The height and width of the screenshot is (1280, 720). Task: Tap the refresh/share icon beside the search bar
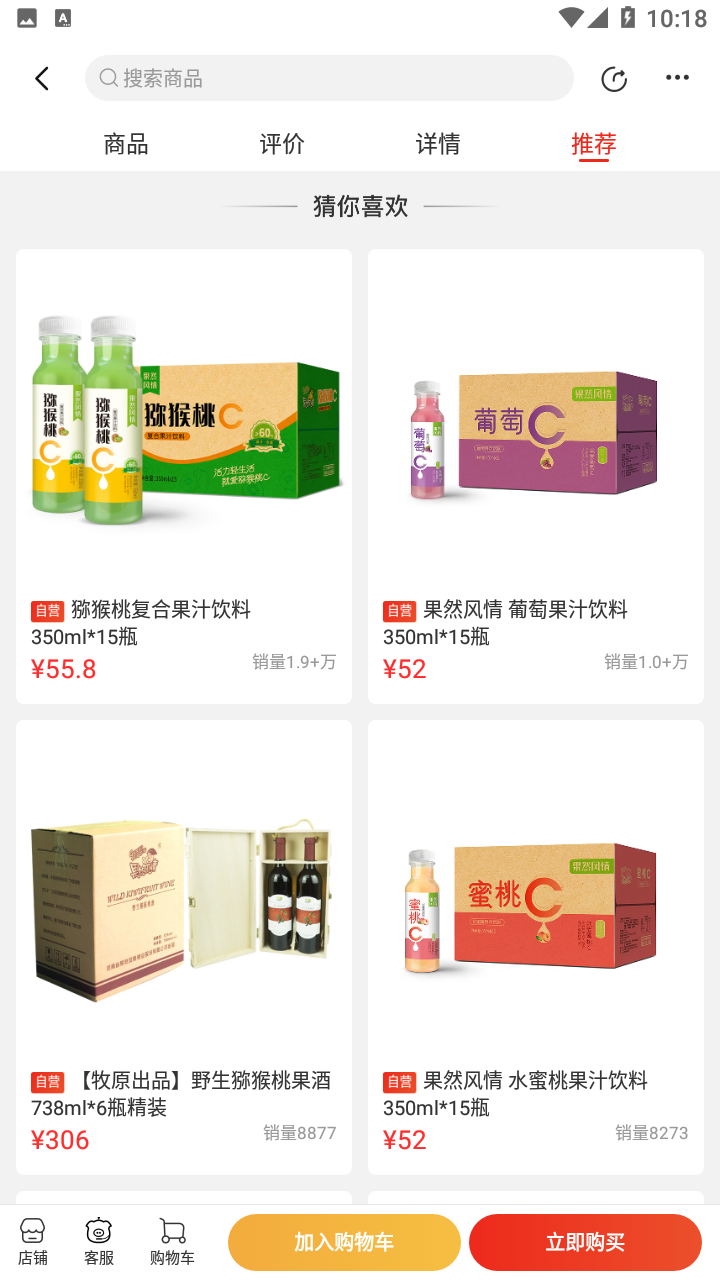click(614, 79)
